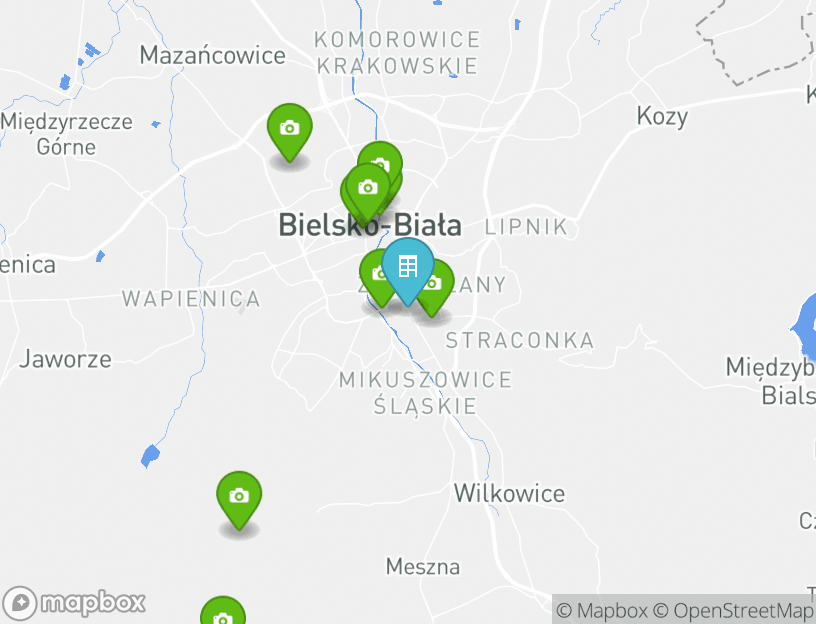816x624 pixels.
Task: Tap the blue building marker near Bielsko-Biała
Action: [408, 267]
